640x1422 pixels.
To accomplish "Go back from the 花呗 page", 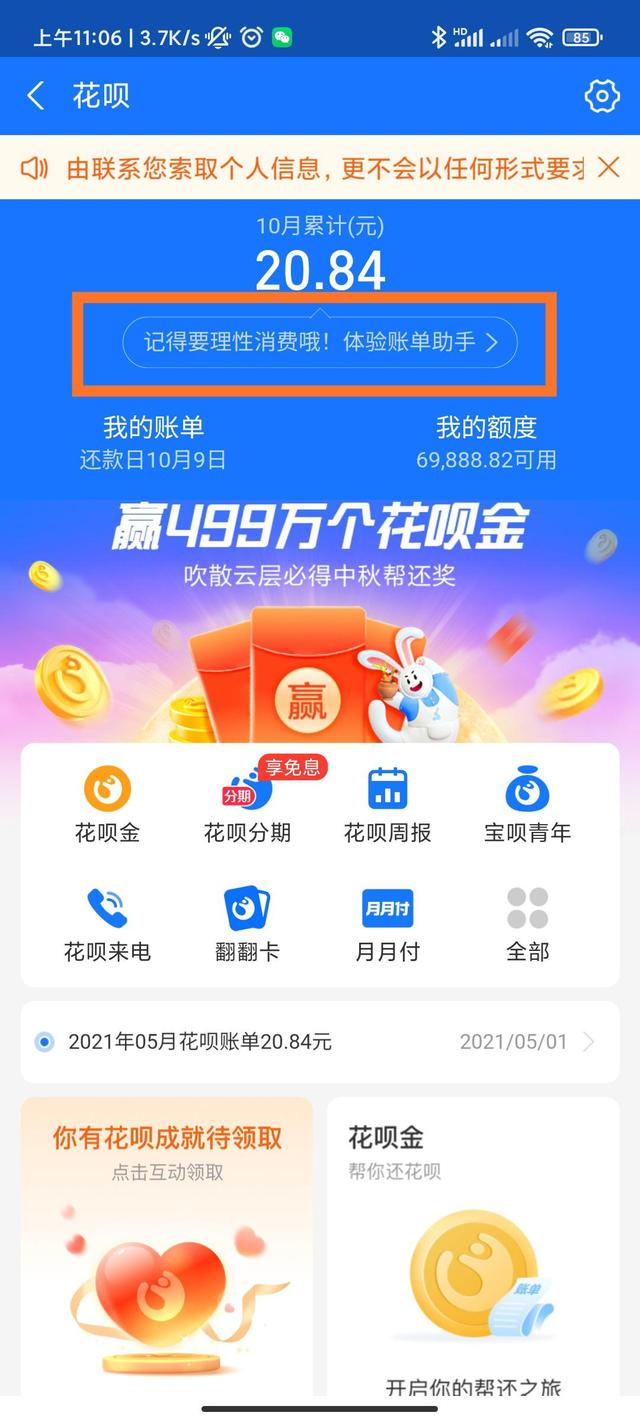I will 36,96.
